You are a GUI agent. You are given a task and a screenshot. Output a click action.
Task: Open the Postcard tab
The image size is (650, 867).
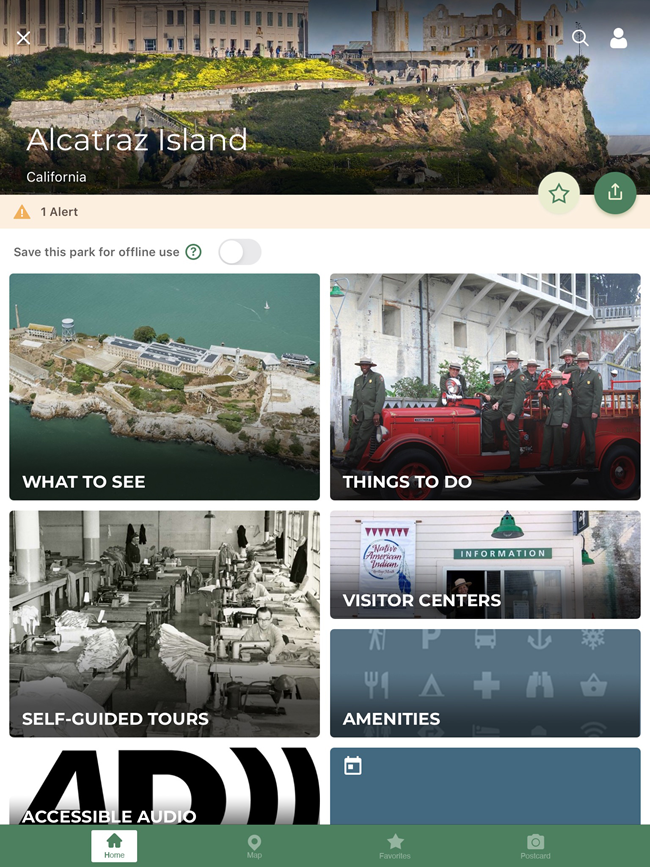(x=535, y=846)
